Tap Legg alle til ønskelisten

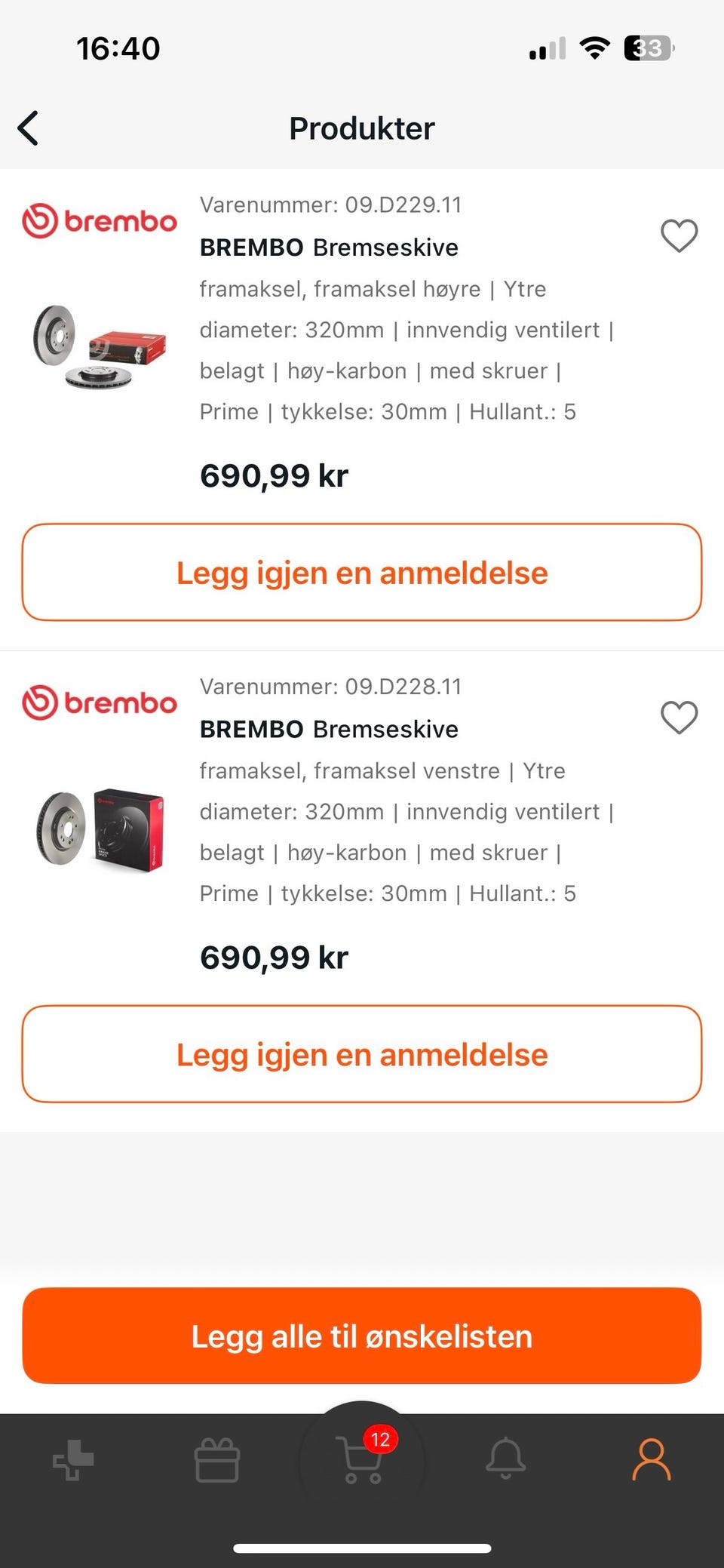362,1336
